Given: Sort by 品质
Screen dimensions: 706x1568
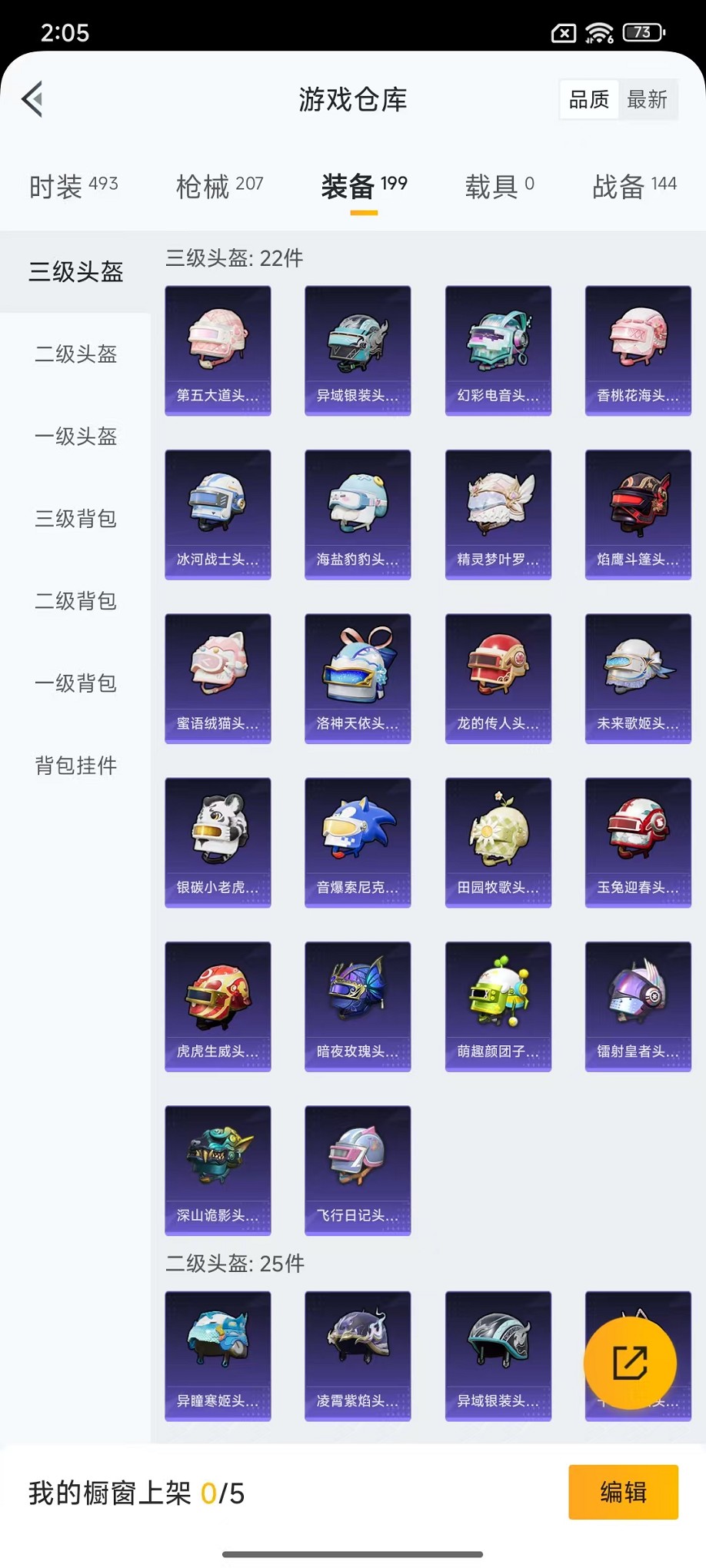Looking at the screenshot, I should coord(588,99).
